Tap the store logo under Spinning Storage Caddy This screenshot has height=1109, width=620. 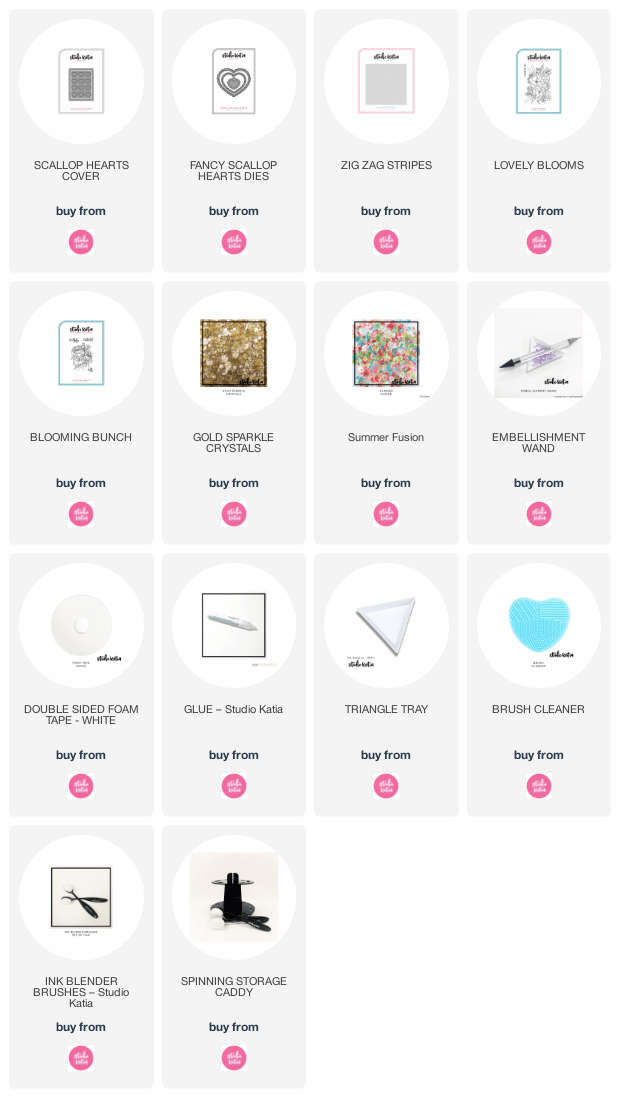coord(233,1058)
